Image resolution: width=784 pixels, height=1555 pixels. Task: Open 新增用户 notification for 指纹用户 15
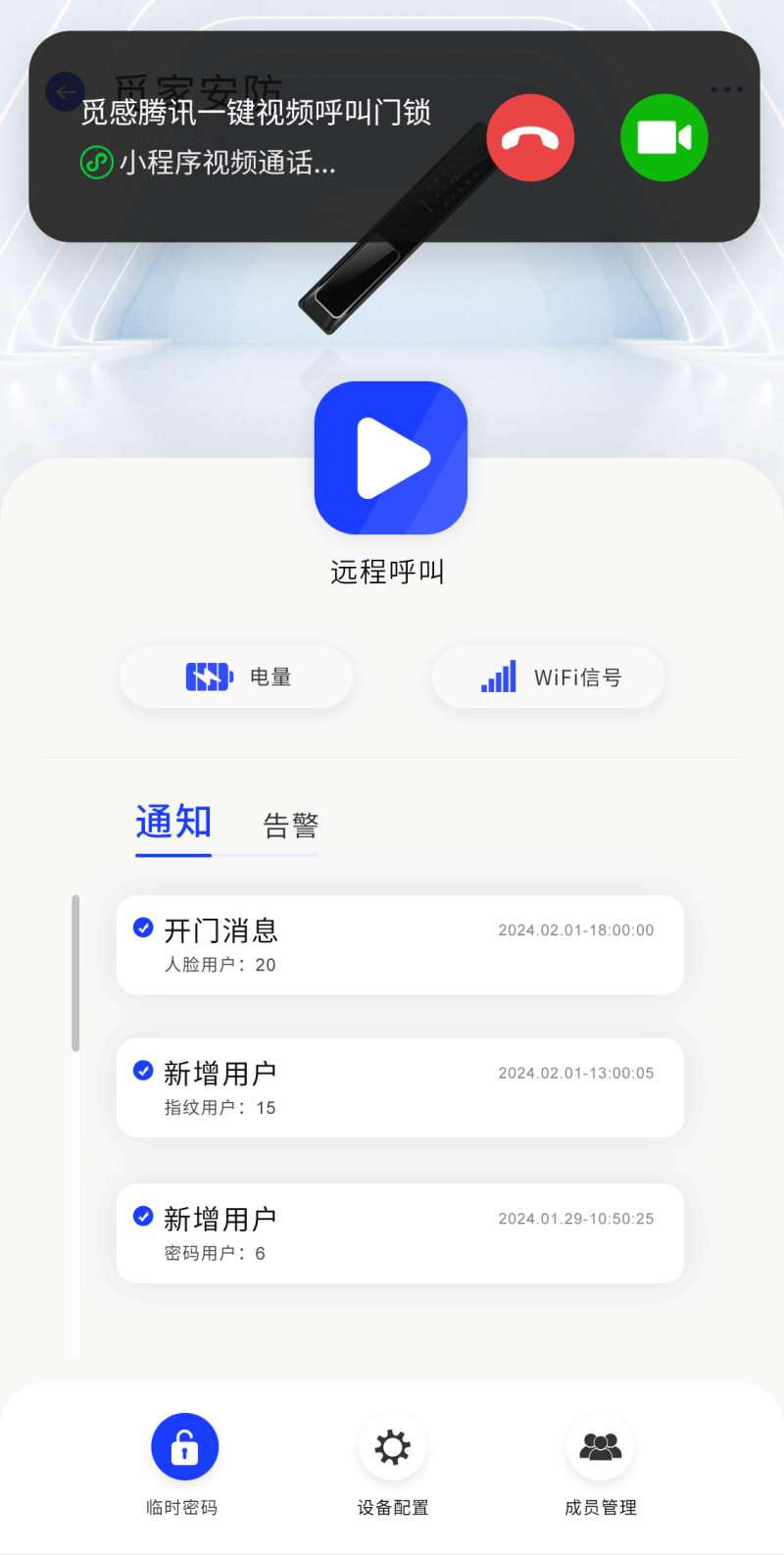pos(400,1087)
